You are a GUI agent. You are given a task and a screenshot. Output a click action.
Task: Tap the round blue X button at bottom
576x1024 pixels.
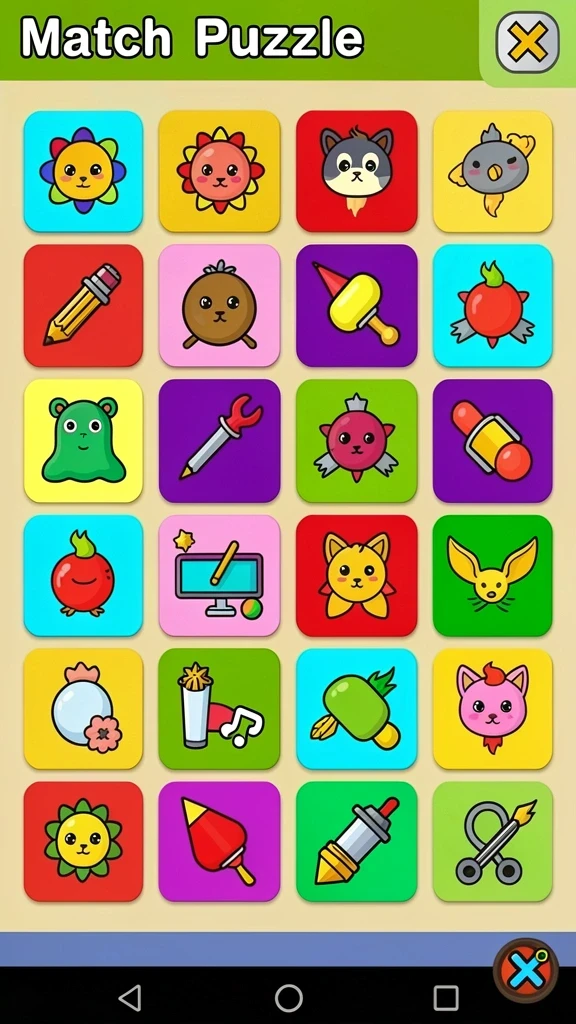526,971
